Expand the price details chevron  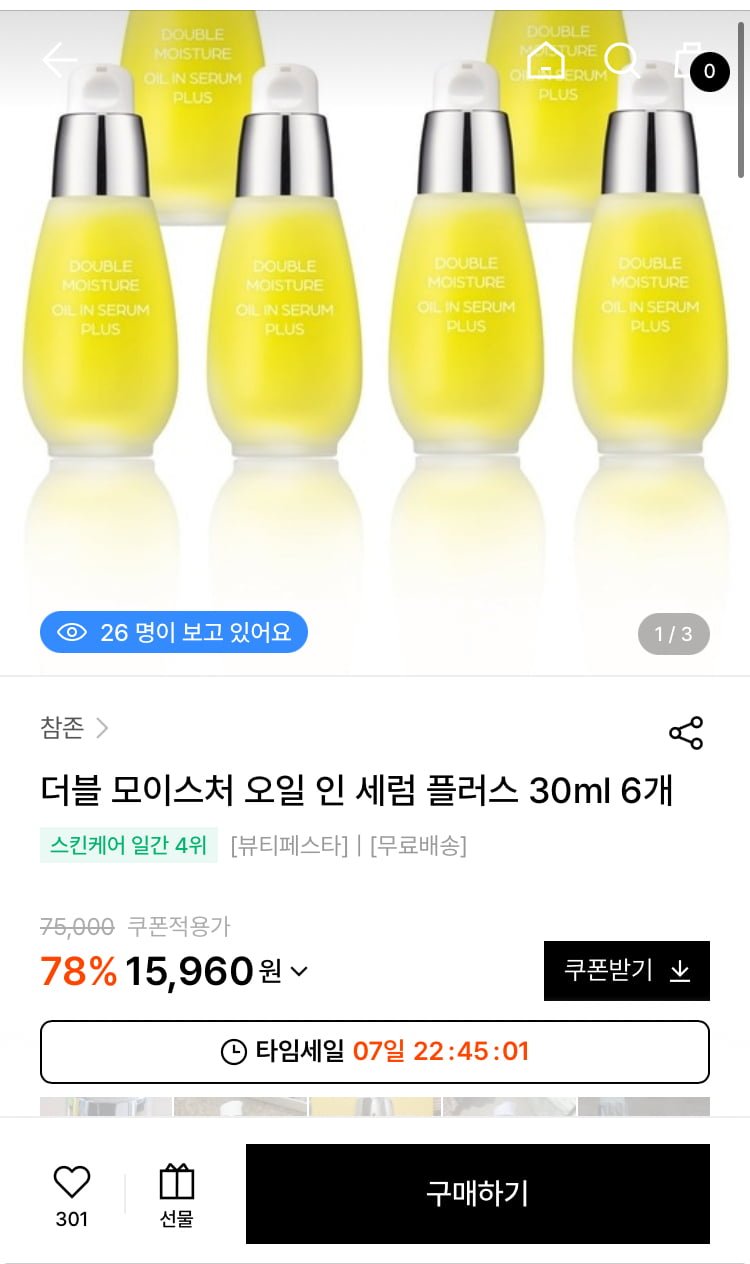(x=299, y=971)
